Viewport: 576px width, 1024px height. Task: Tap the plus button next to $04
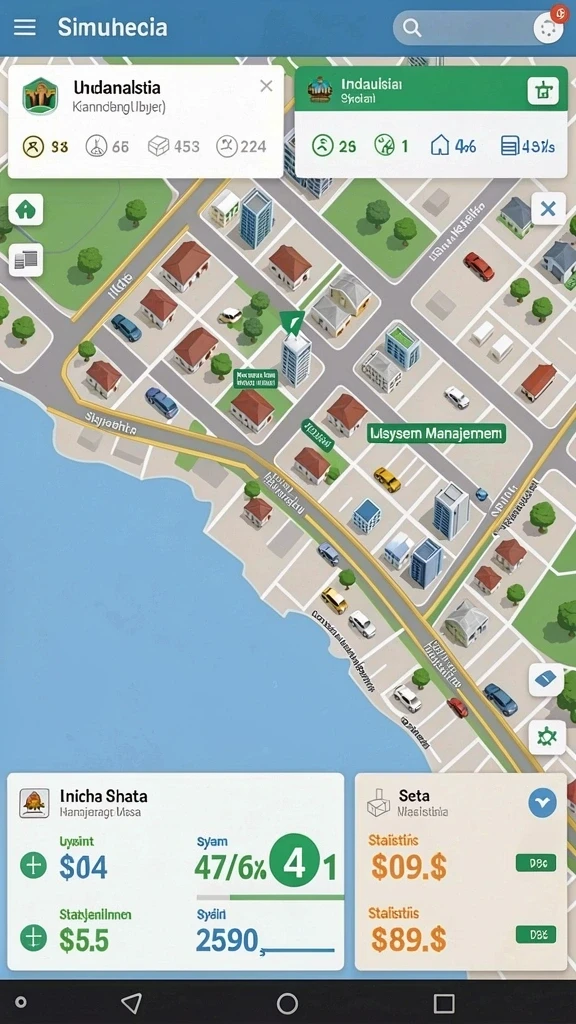[33, 866]
